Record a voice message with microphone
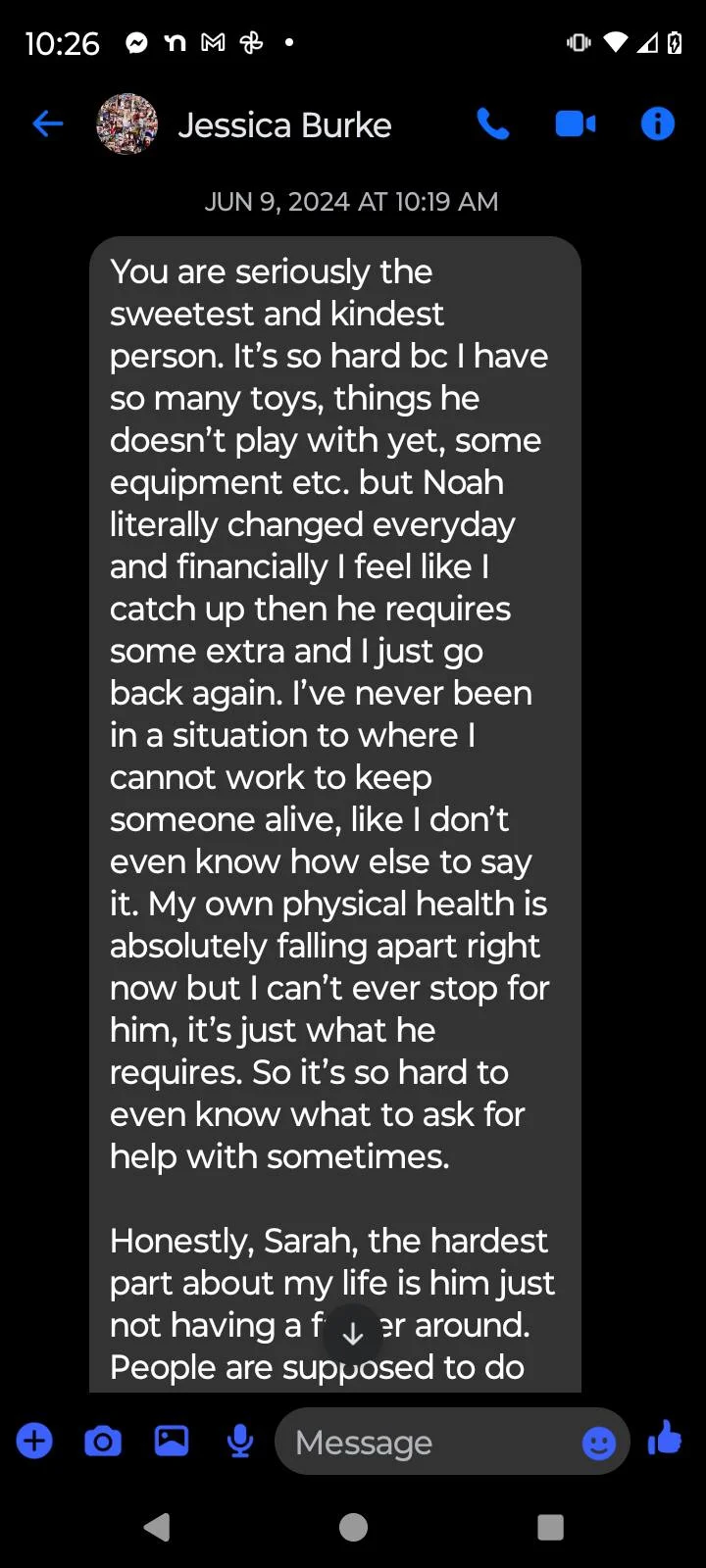Screen dimensions: 706x1568 click(x=240, y=1442)
